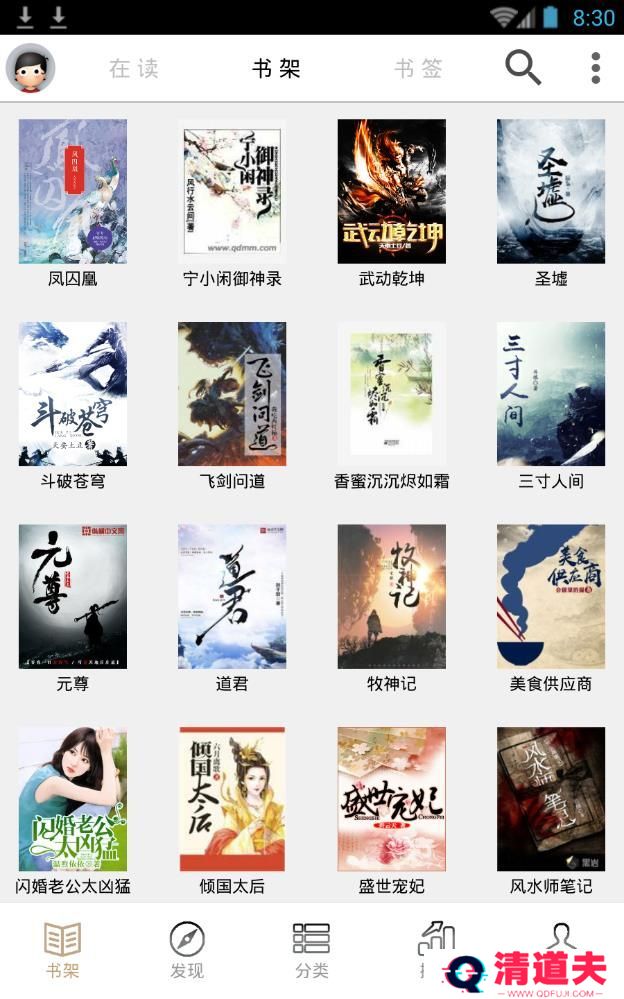624x999 pixels.
Task: Go to the 分类 tab
Action: point(311,950)
